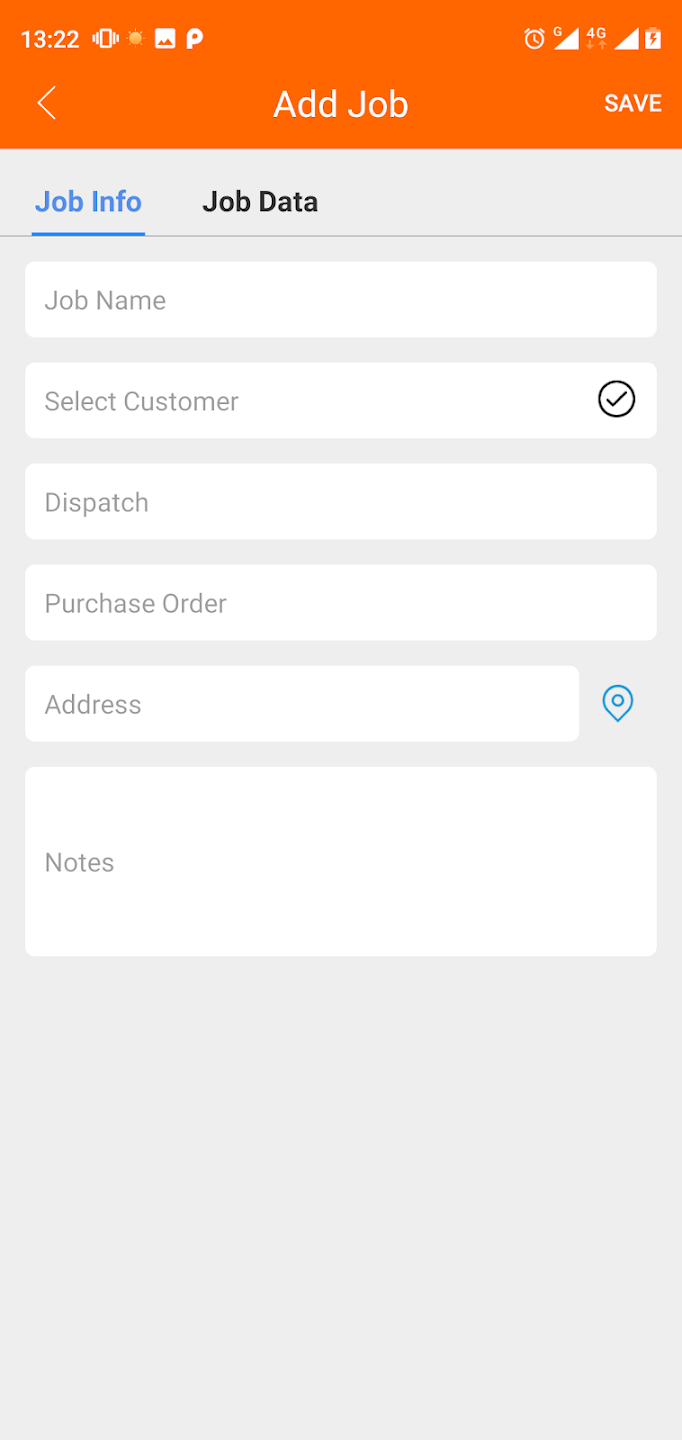Open the Select Customer picker
This screenshot has width=682, height=1440.
tap(340, 400)
